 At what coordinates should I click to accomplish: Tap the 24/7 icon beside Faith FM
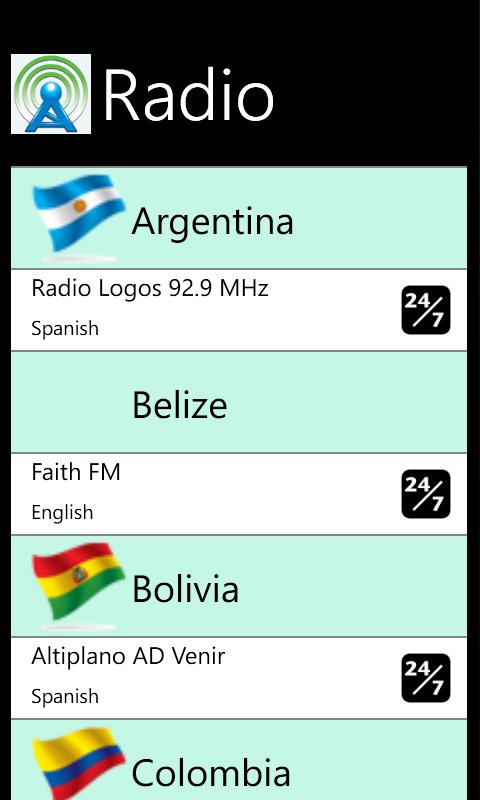(426, 494)
